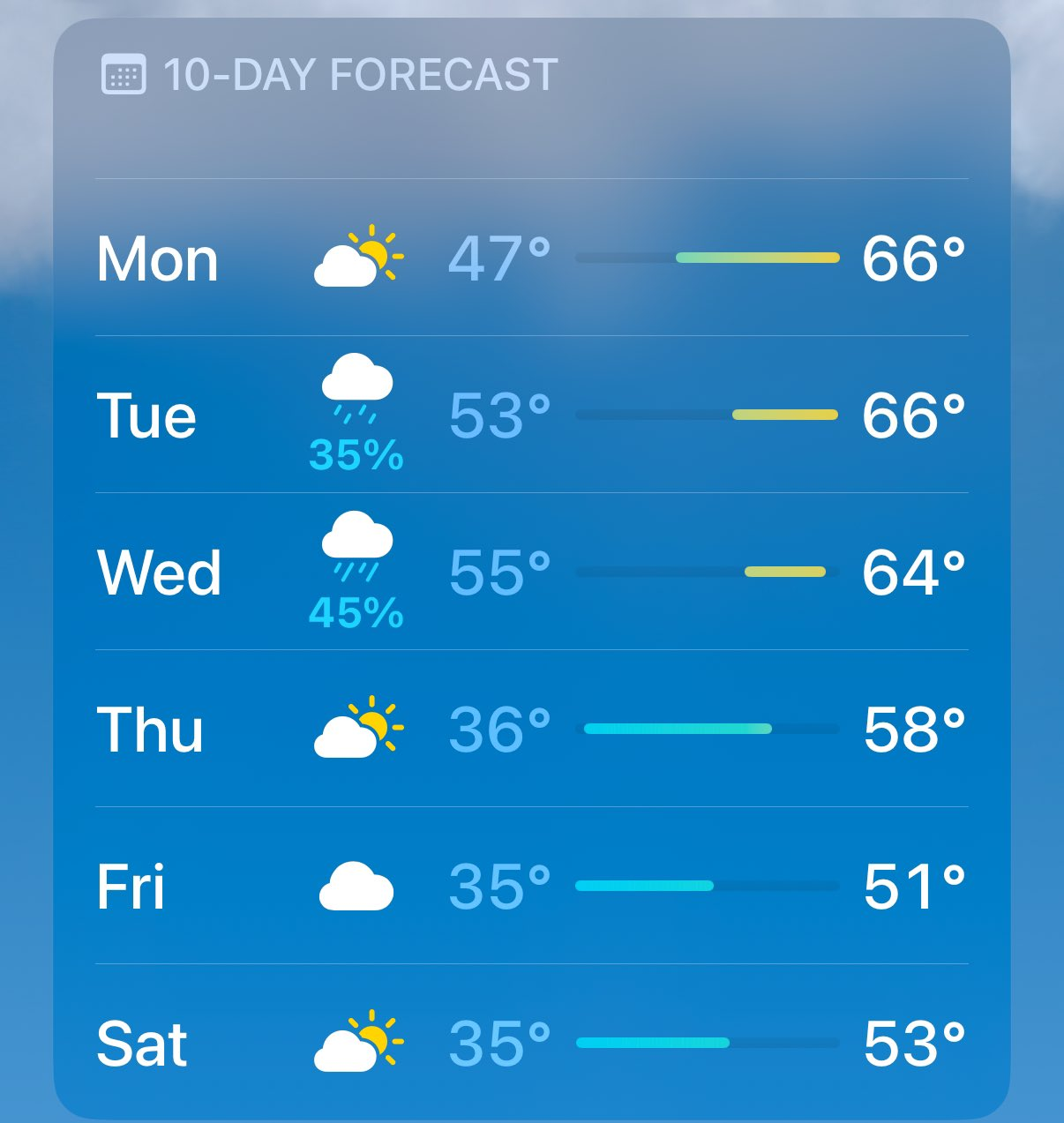The height and width of the screenshot is (1123, 1064).
Task: Tap the Sat forecast row
Action: tap(531, 1044)
